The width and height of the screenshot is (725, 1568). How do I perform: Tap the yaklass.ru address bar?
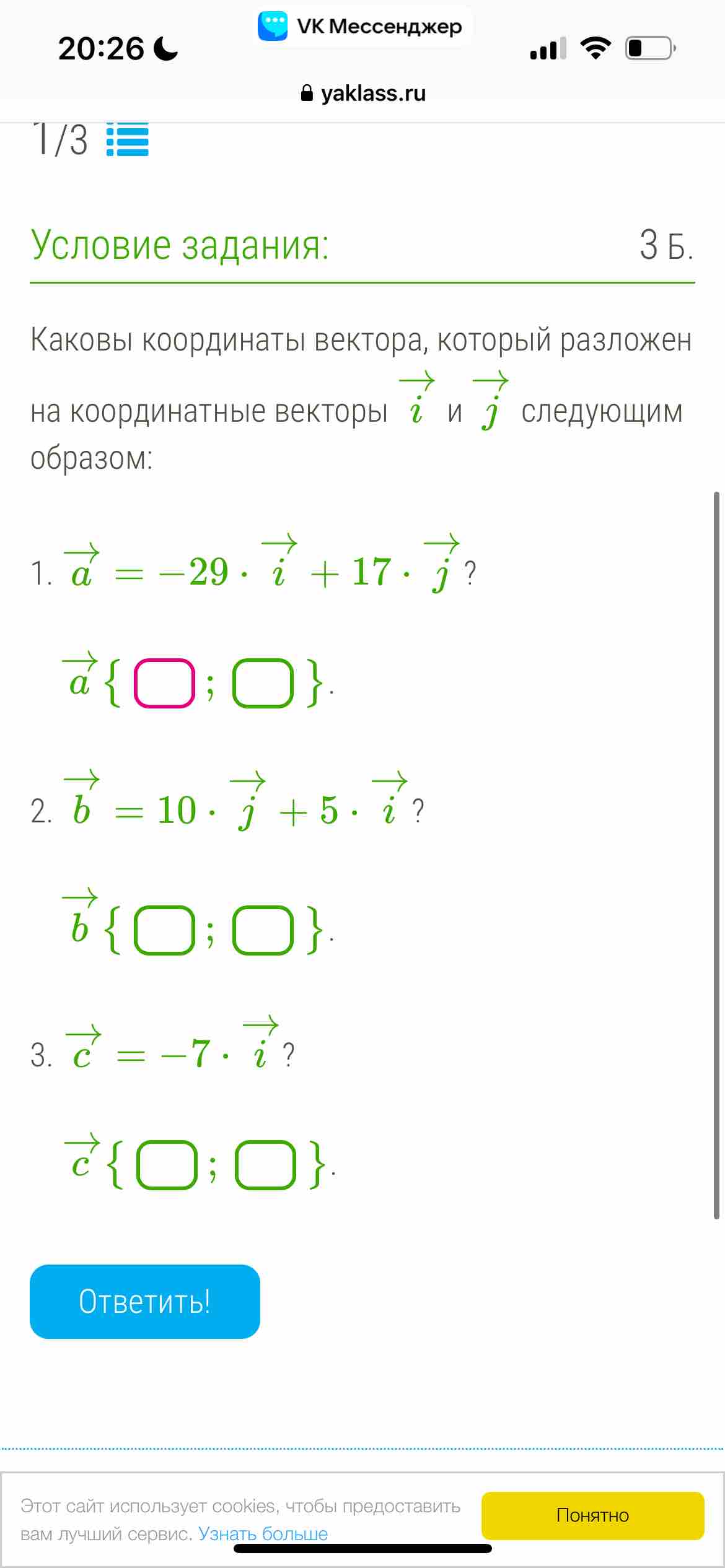point(363,94)
